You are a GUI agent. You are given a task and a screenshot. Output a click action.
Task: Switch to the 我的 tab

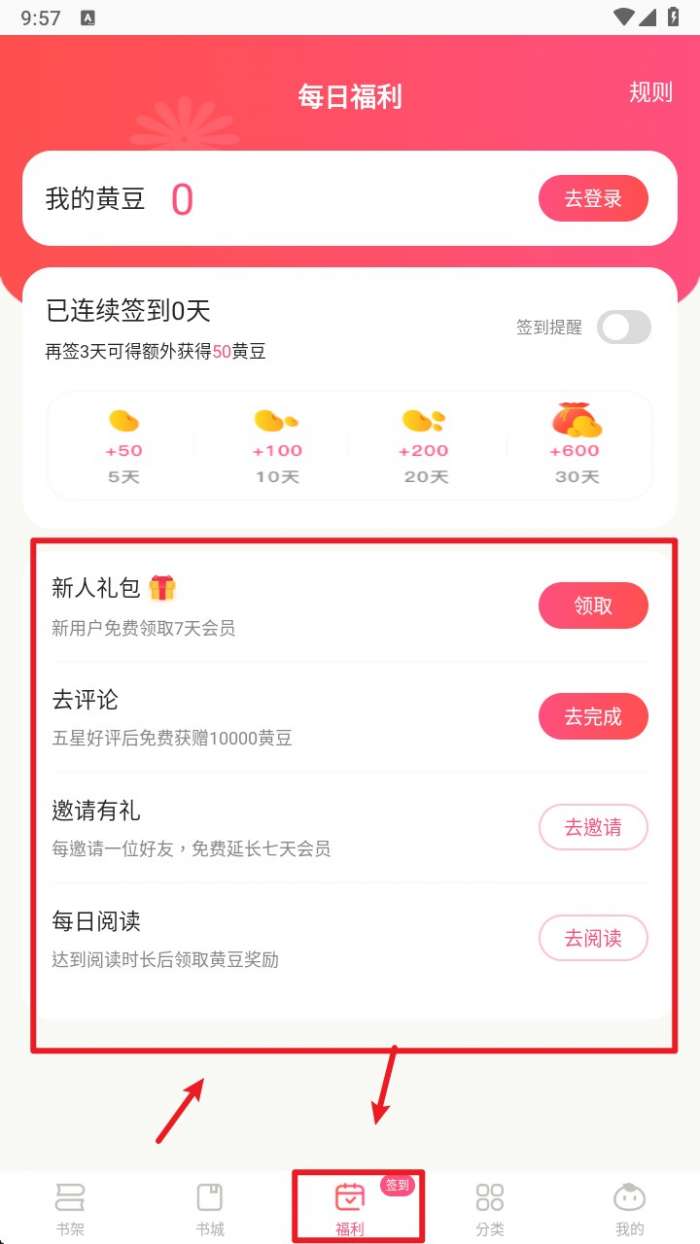[x=630, y=1208]
